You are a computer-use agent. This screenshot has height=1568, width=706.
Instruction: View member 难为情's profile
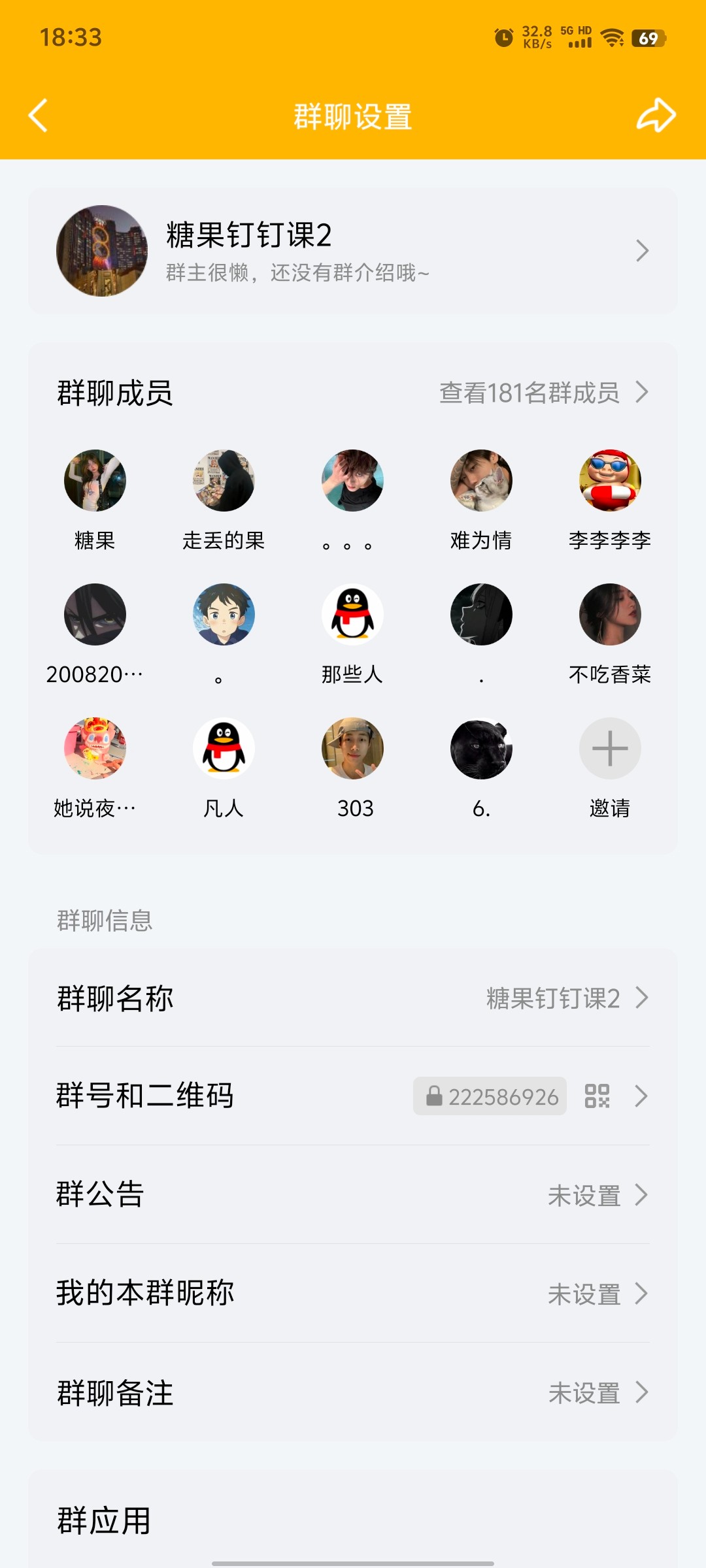pyautogui.click(x=481, y=481)
